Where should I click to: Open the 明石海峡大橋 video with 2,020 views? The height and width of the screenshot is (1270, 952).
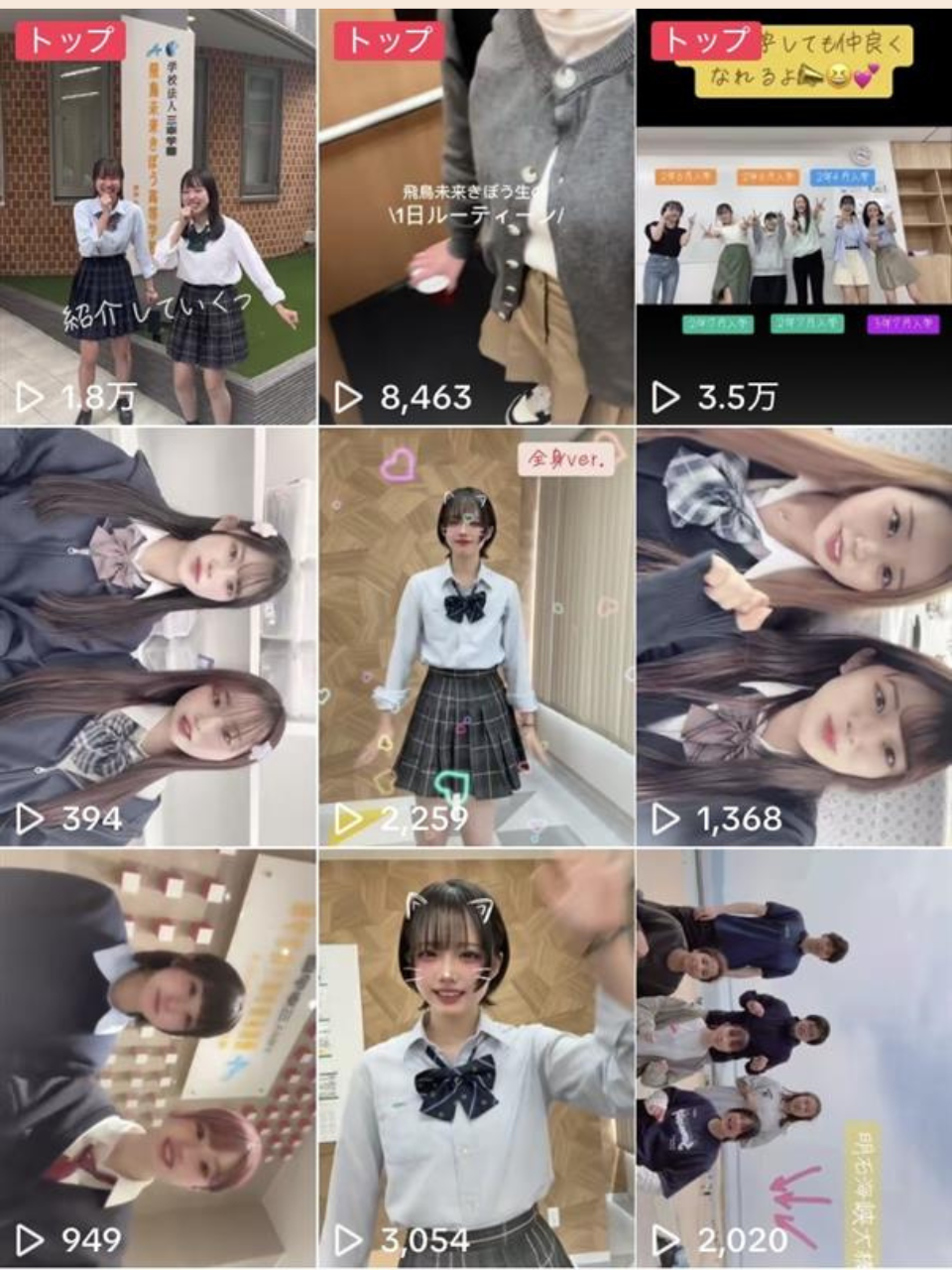coord(793,1058)
